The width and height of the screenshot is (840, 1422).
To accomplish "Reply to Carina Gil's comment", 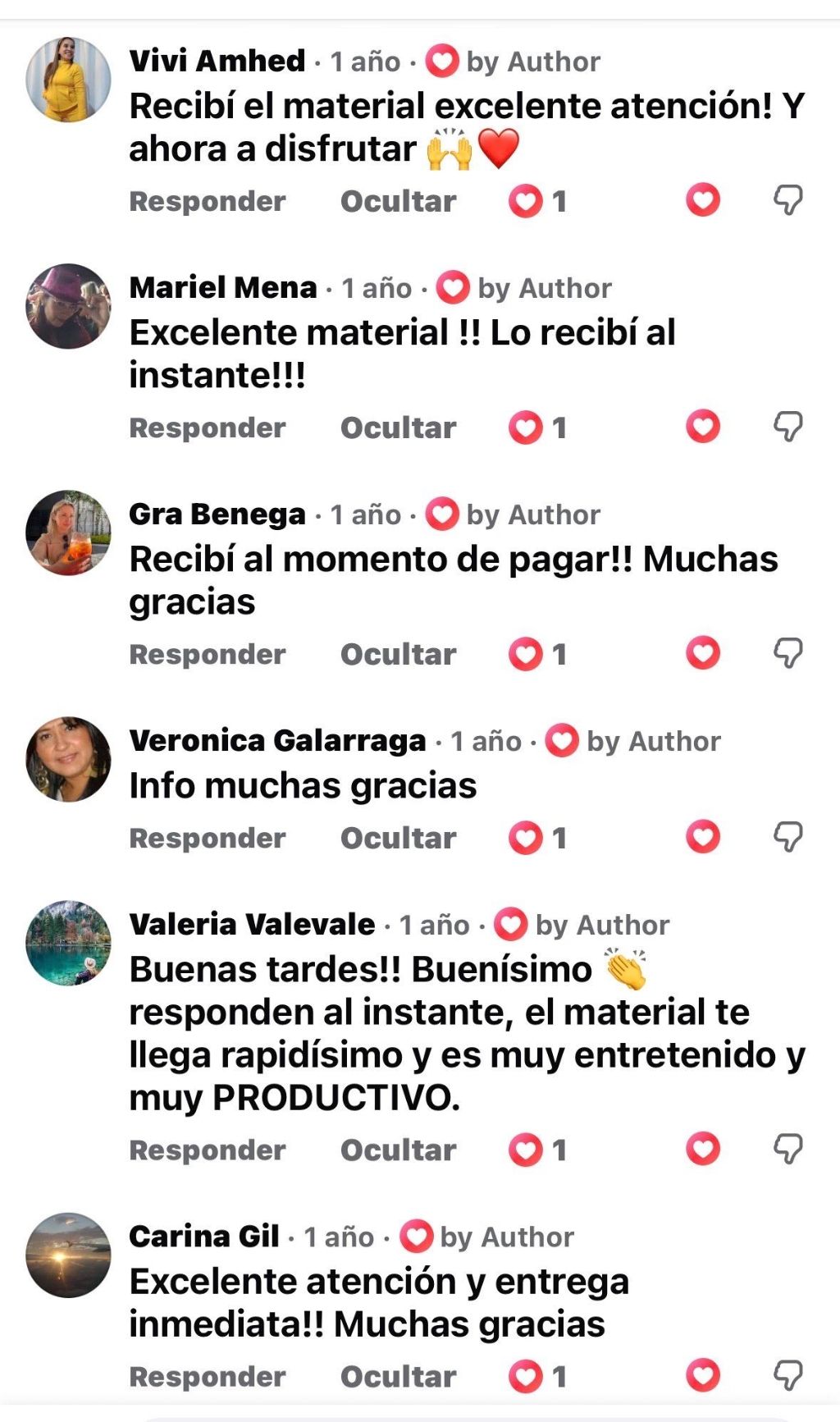I will (208, 1377).
